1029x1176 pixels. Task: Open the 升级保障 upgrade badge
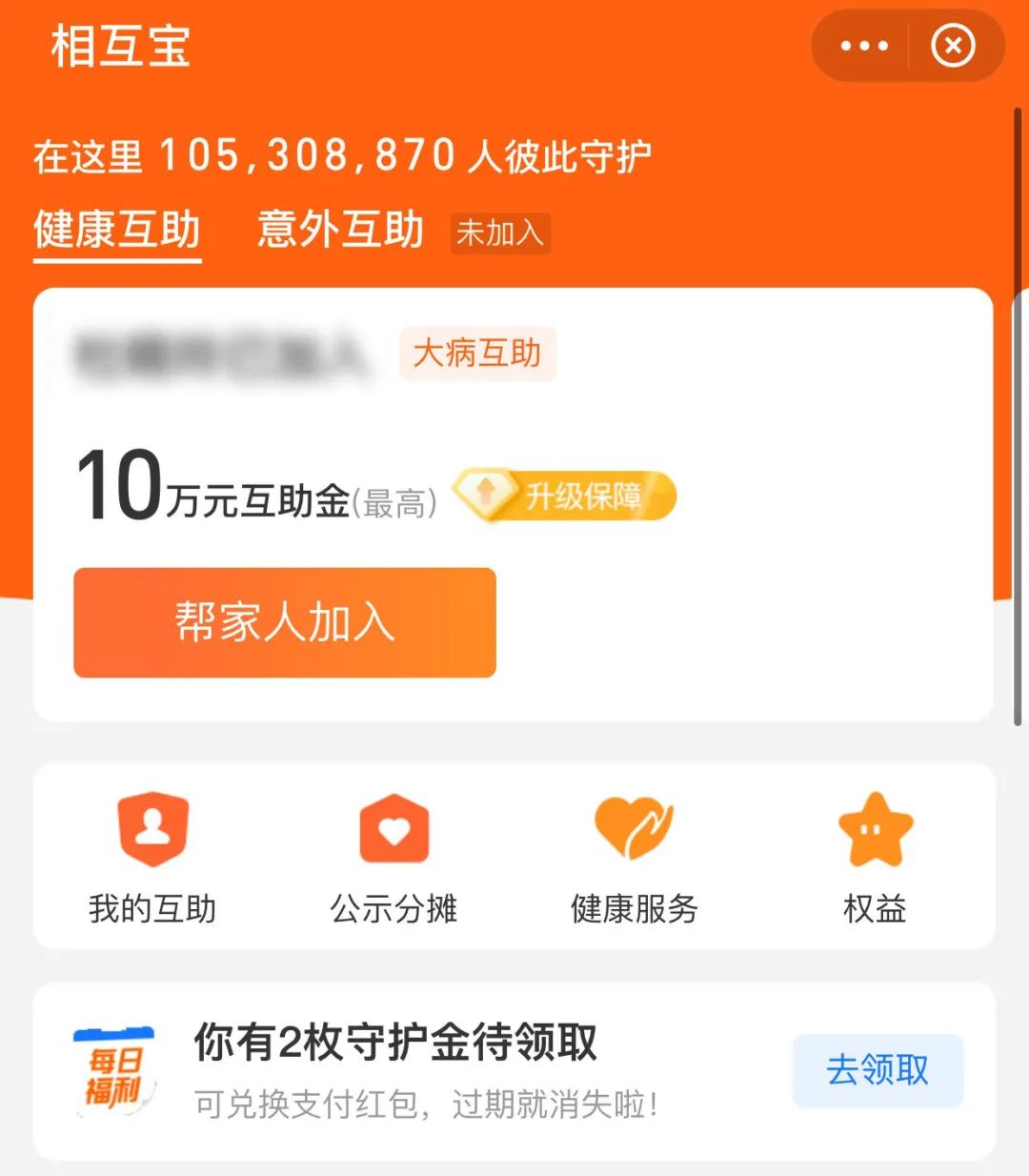(567, 496)
